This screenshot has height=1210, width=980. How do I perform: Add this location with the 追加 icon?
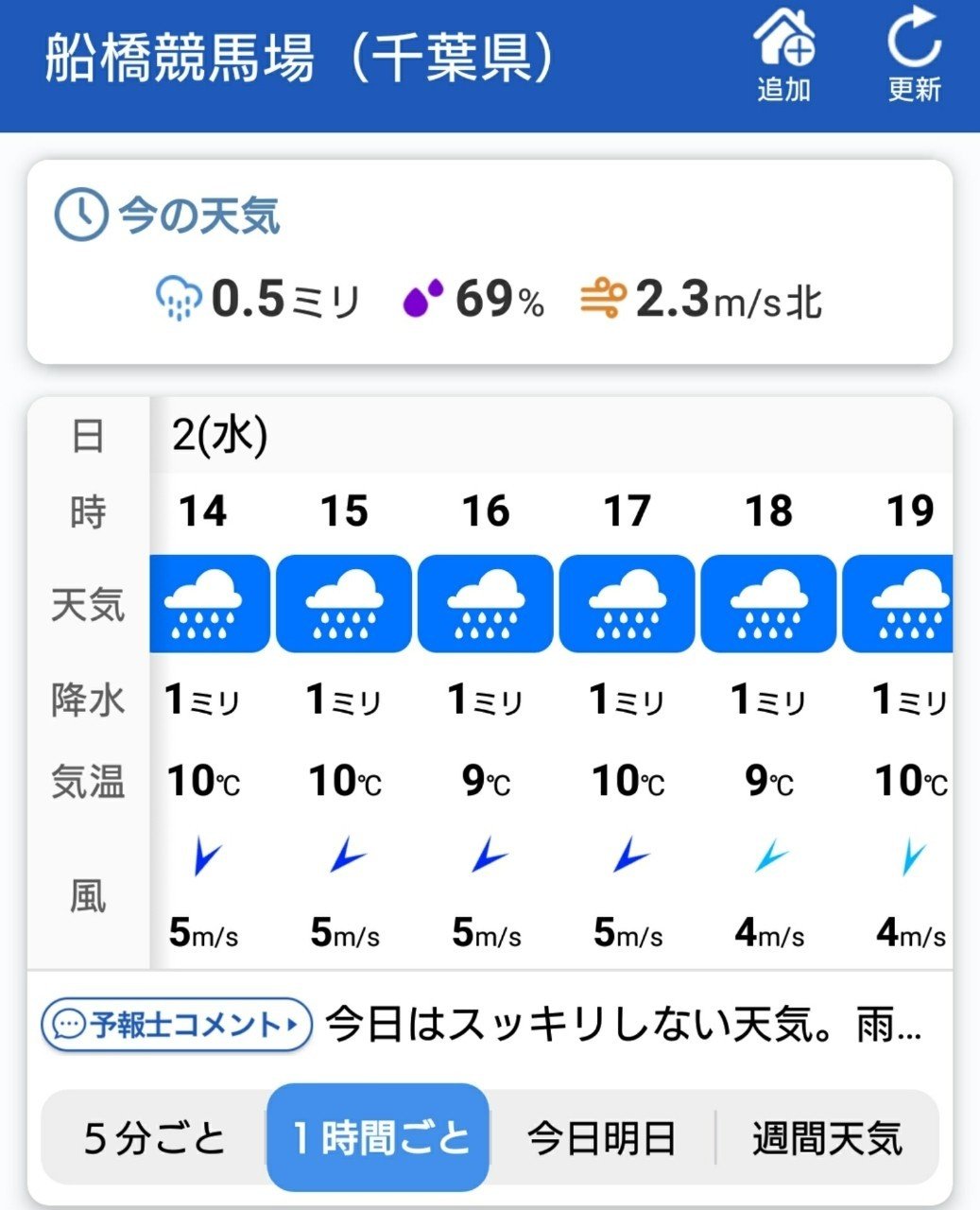[783, 56]
